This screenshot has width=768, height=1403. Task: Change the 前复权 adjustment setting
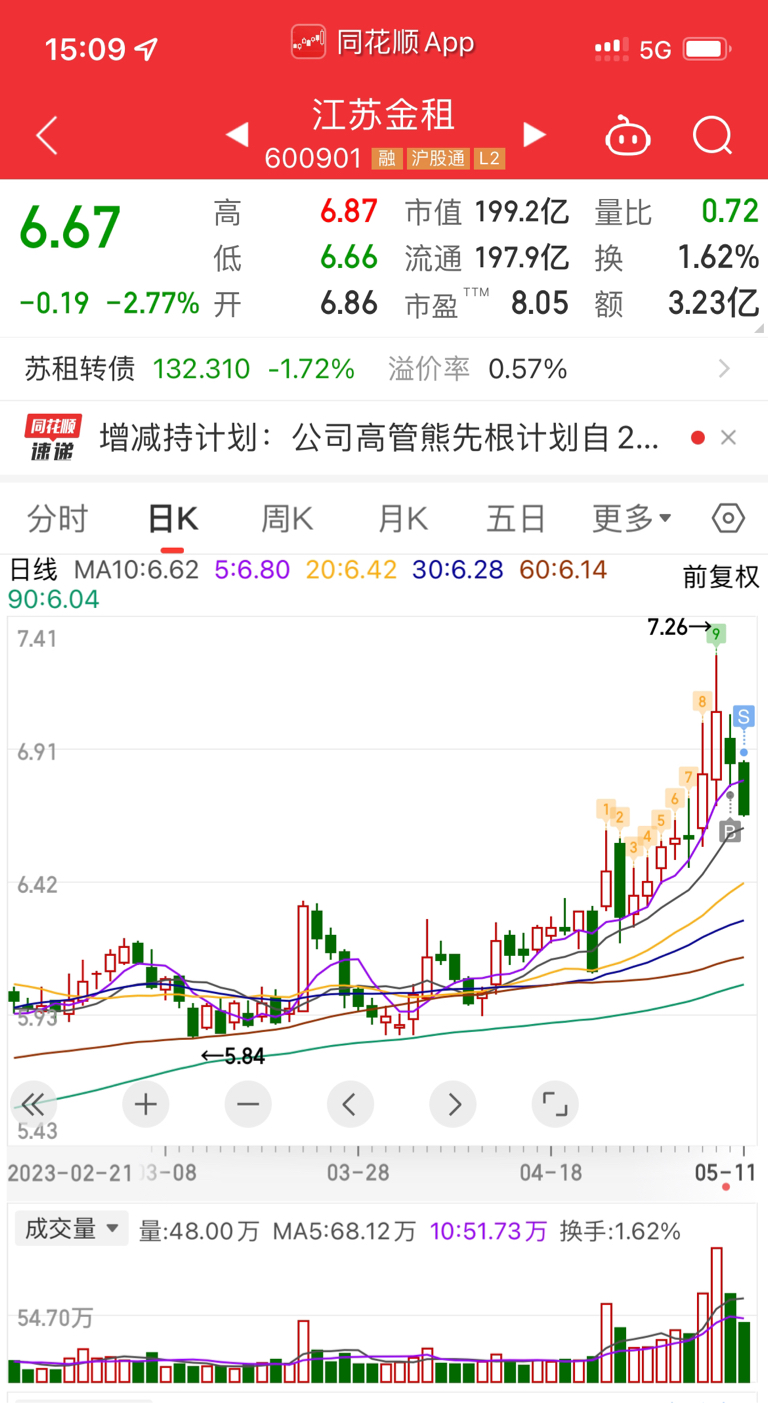coord(721,577)
